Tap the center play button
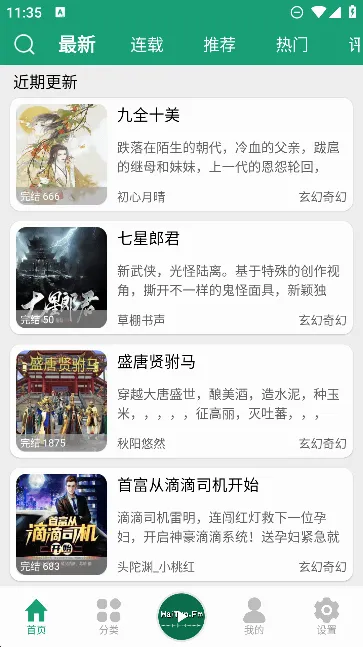 point(182,616)
